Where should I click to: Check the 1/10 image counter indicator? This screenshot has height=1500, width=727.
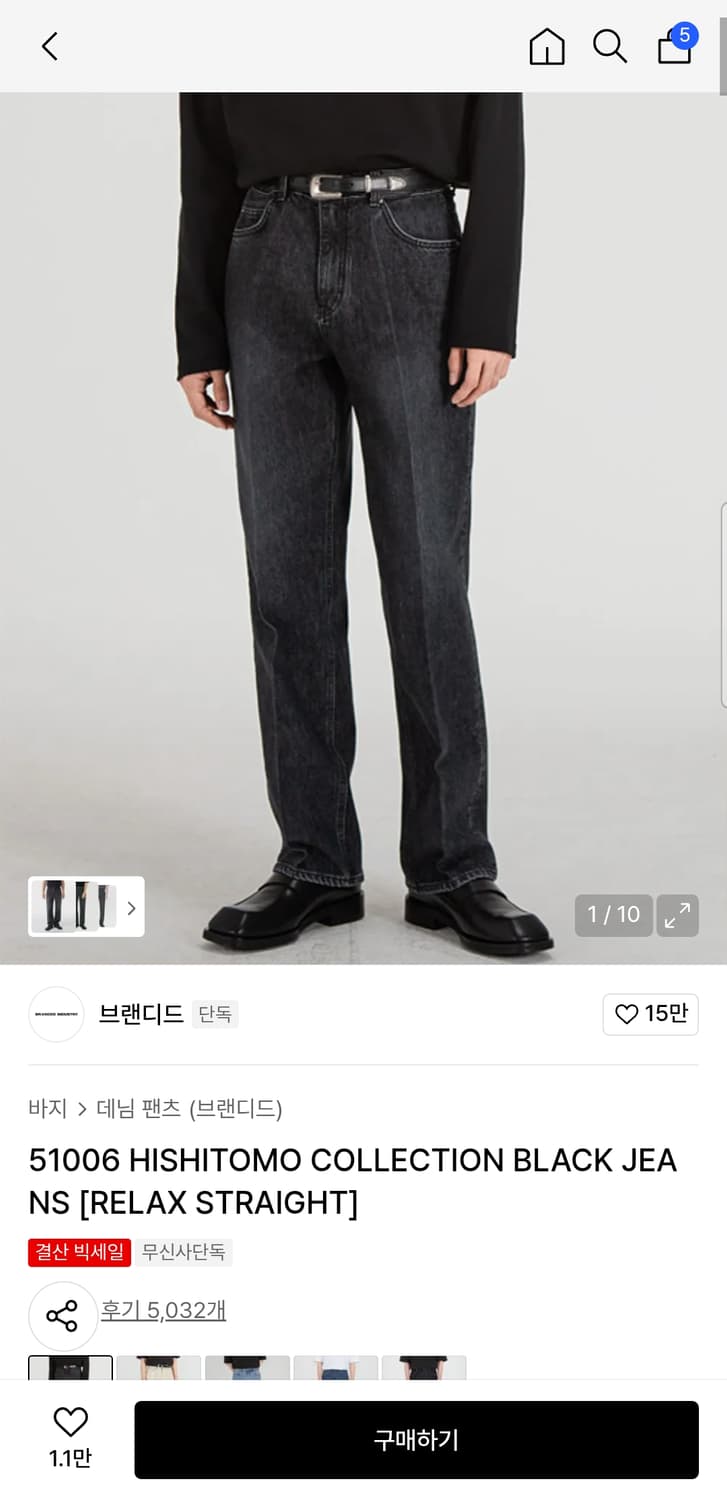pyautogui.click(x=612, y=915)
